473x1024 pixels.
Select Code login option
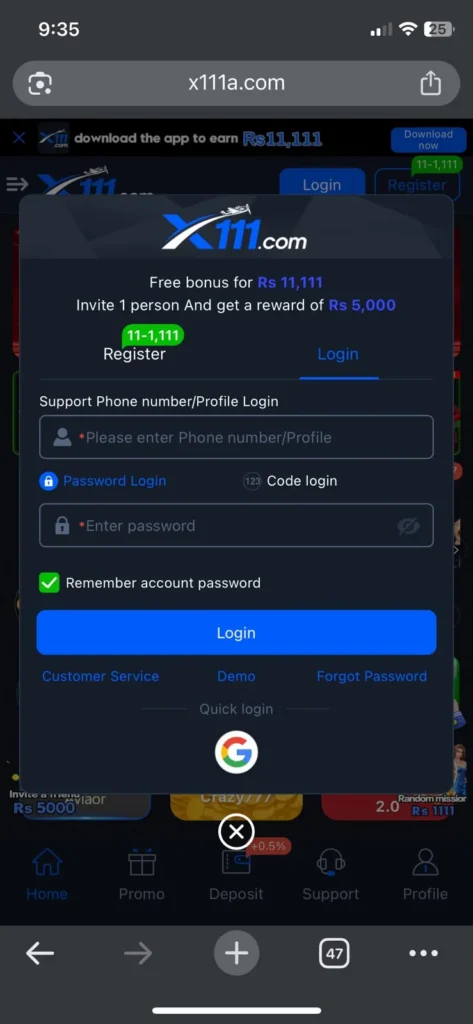(x=291, y=481)
